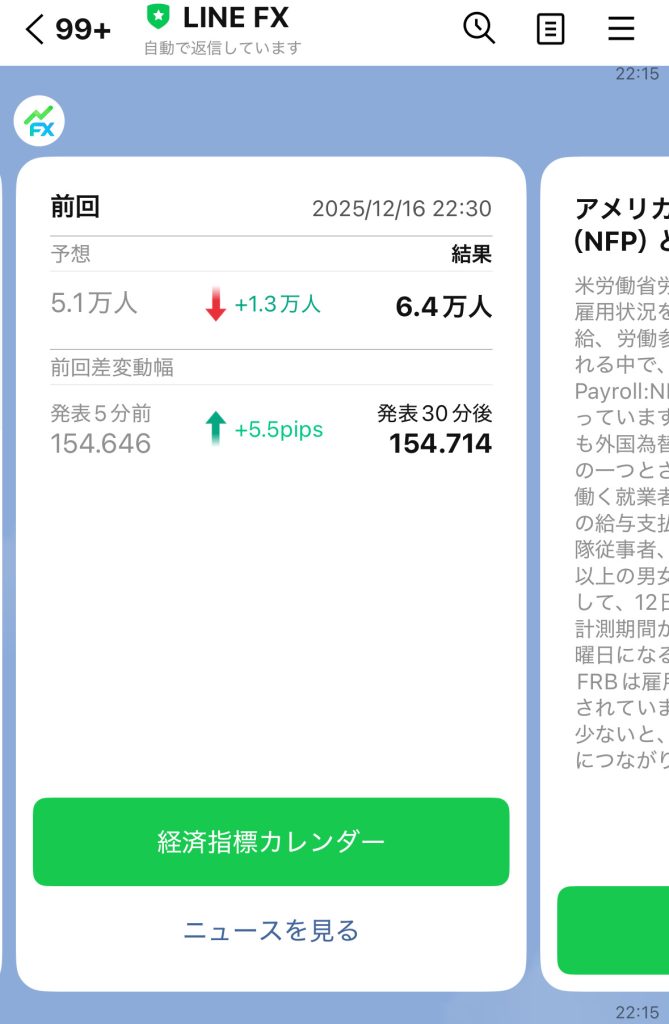Open the 経済指標カレンダー button
Screen dimensions: 669x1024
click(x=271, y=842)
